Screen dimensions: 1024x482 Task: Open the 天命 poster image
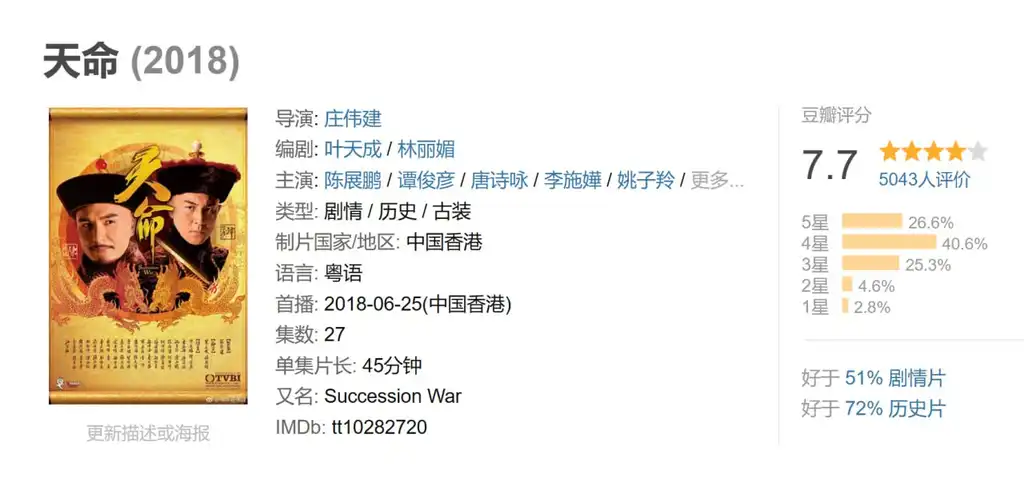(x=148, y=255)
